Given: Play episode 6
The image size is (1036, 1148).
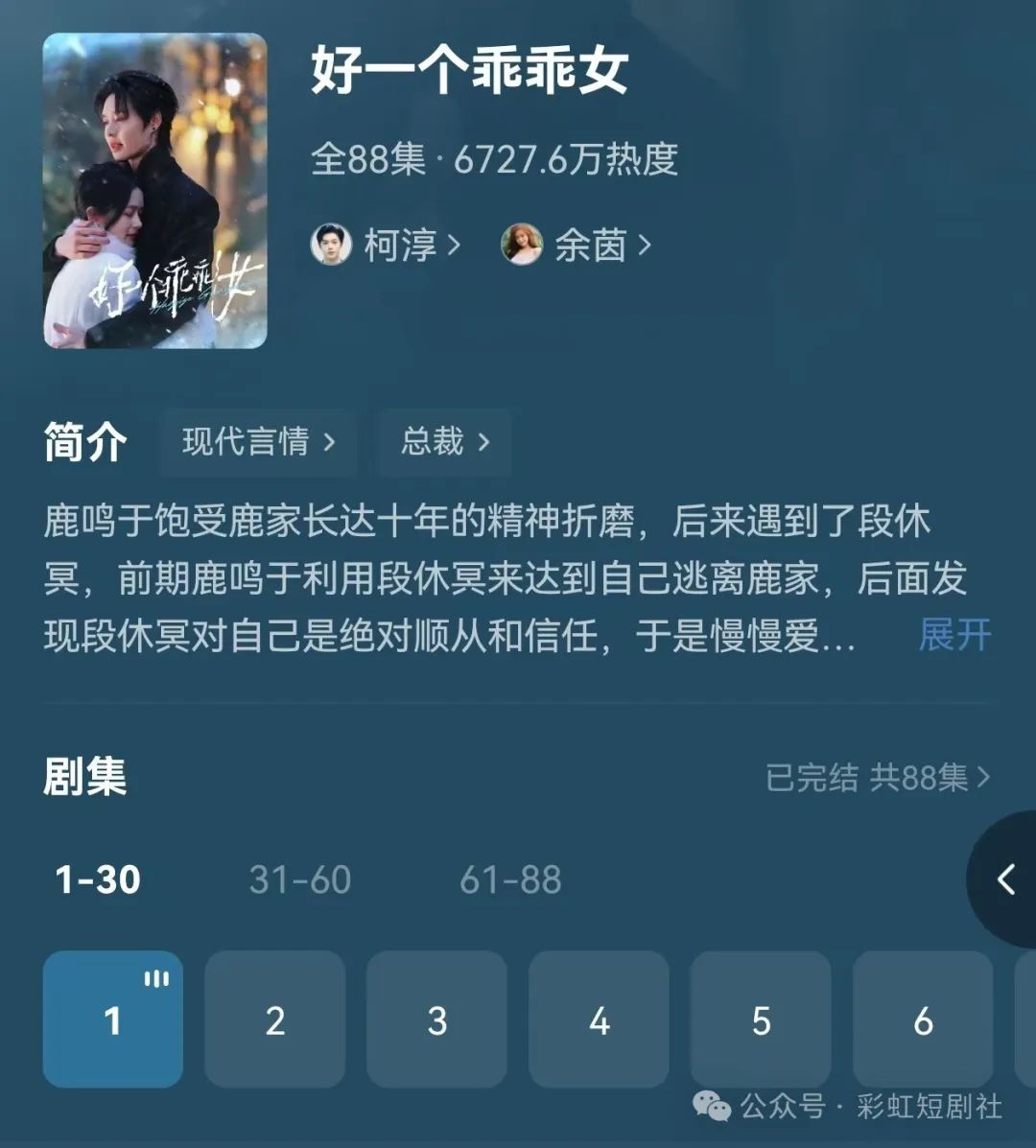Looking at the screenshot, I should pyautogui.click(x=923, y=1019).
